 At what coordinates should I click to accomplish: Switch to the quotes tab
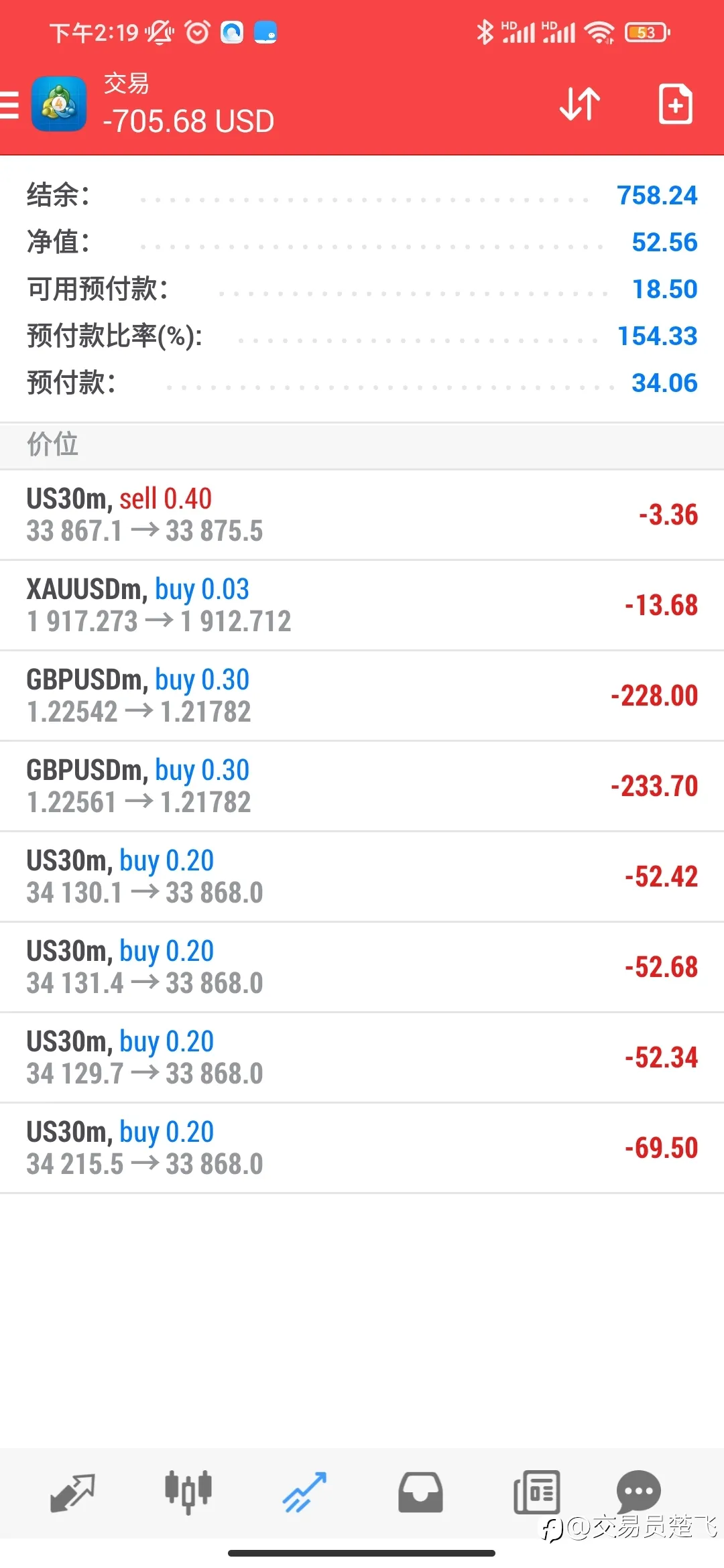tap(72, 1492)
